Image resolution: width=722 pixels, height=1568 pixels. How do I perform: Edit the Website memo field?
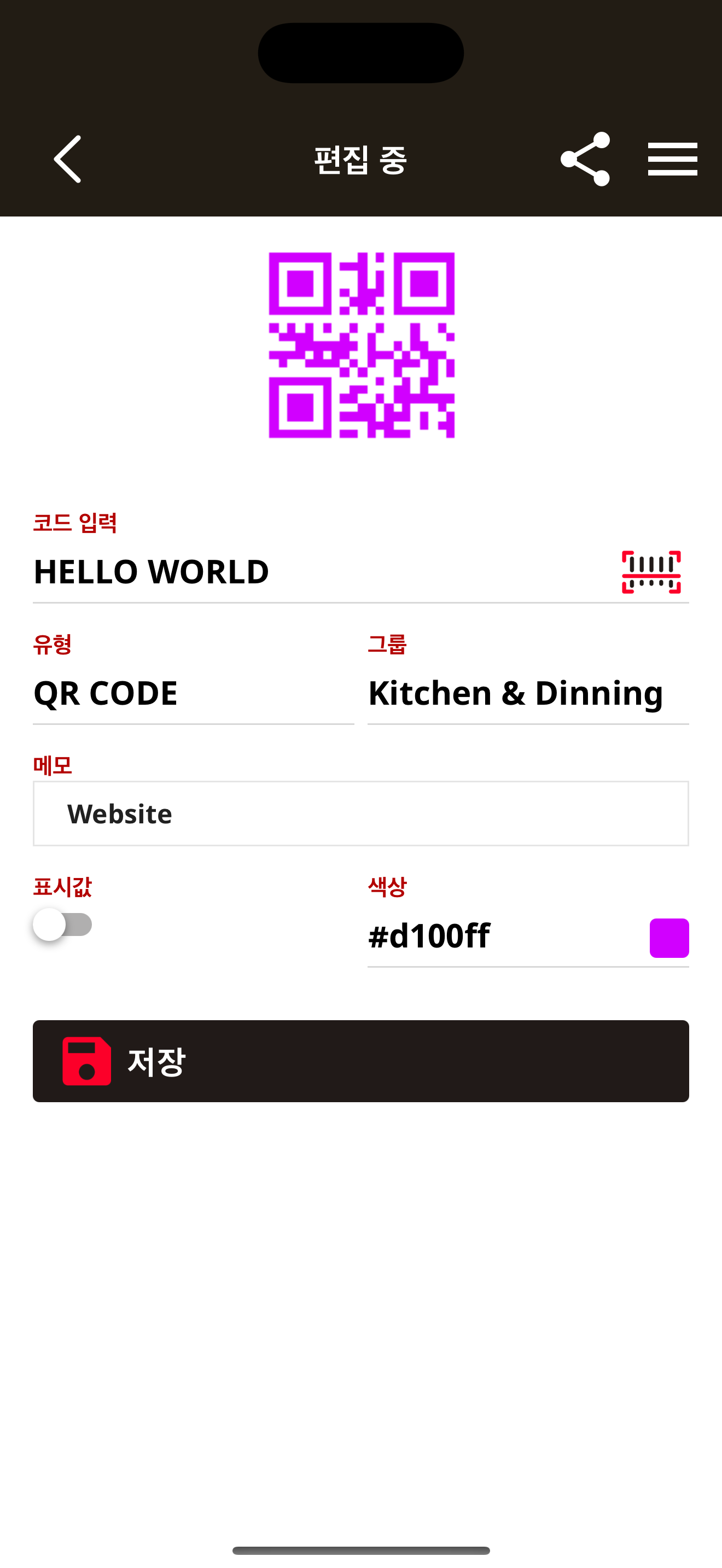(360, 814)
